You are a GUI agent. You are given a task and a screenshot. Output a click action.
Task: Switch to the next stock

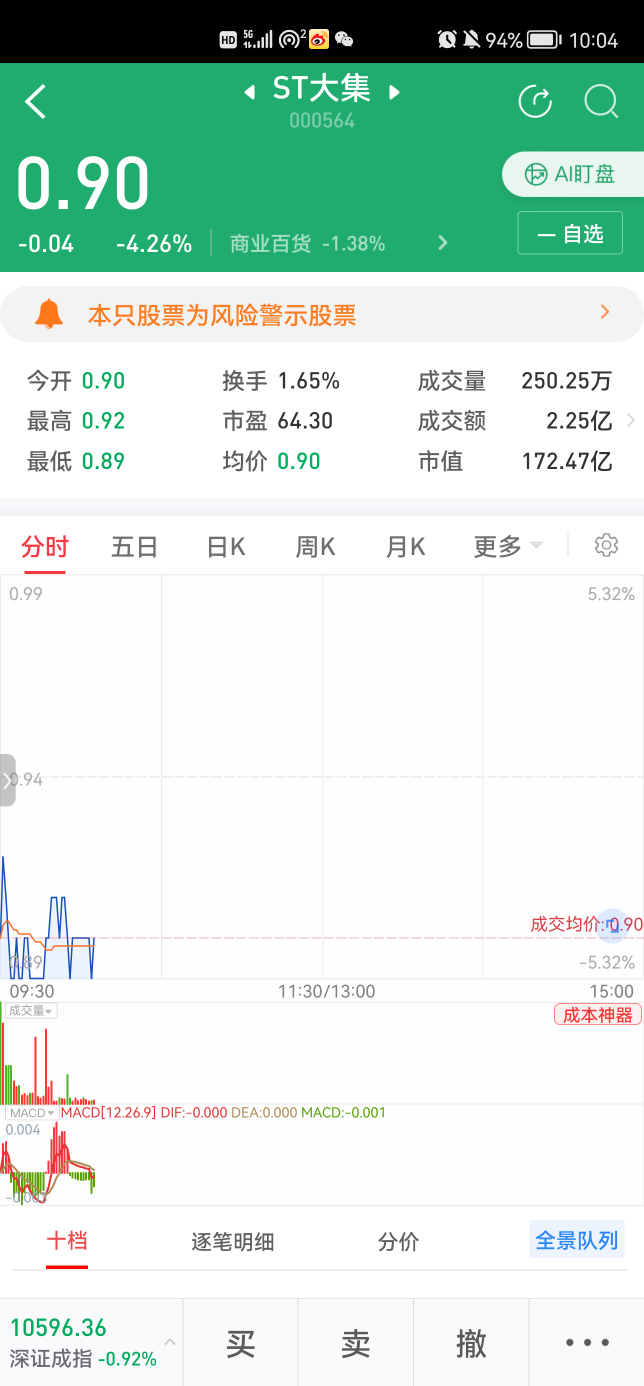(x=394, y=93)
